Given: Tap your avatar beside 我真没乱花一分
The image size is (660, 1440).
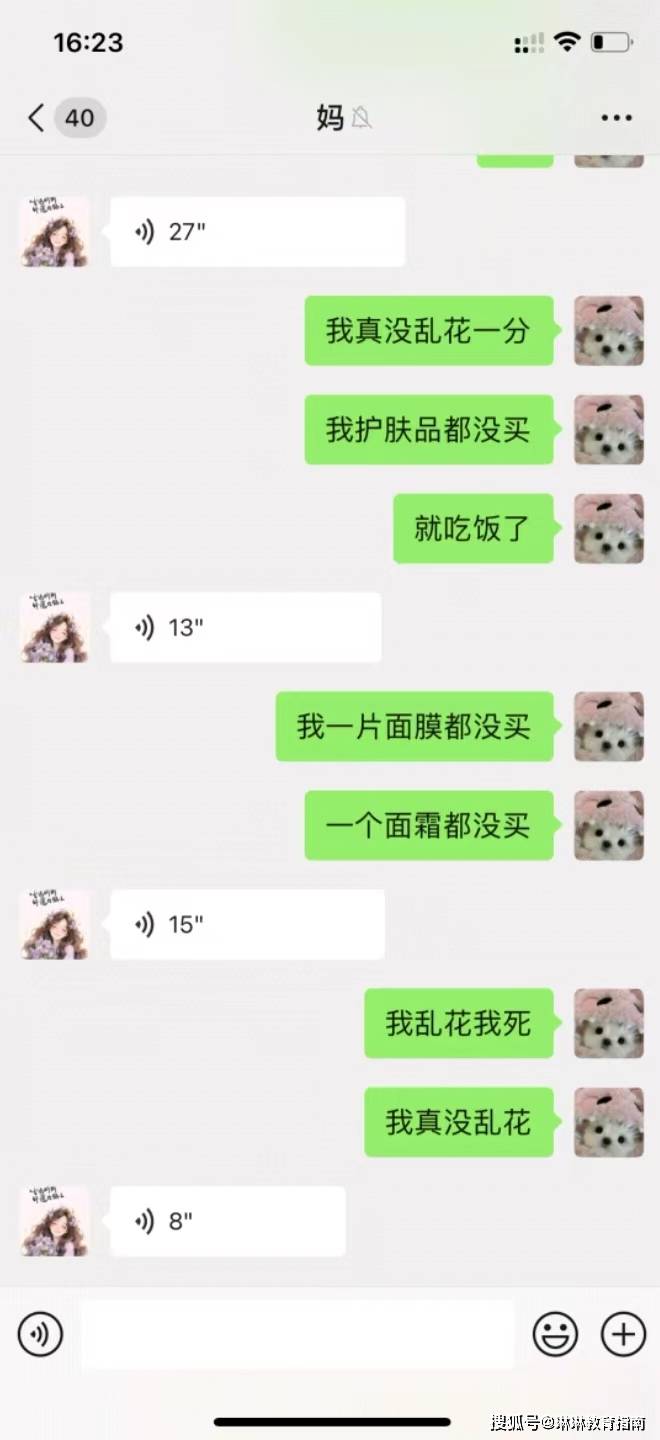Looking at the screenshot, I should pos(608,331).
